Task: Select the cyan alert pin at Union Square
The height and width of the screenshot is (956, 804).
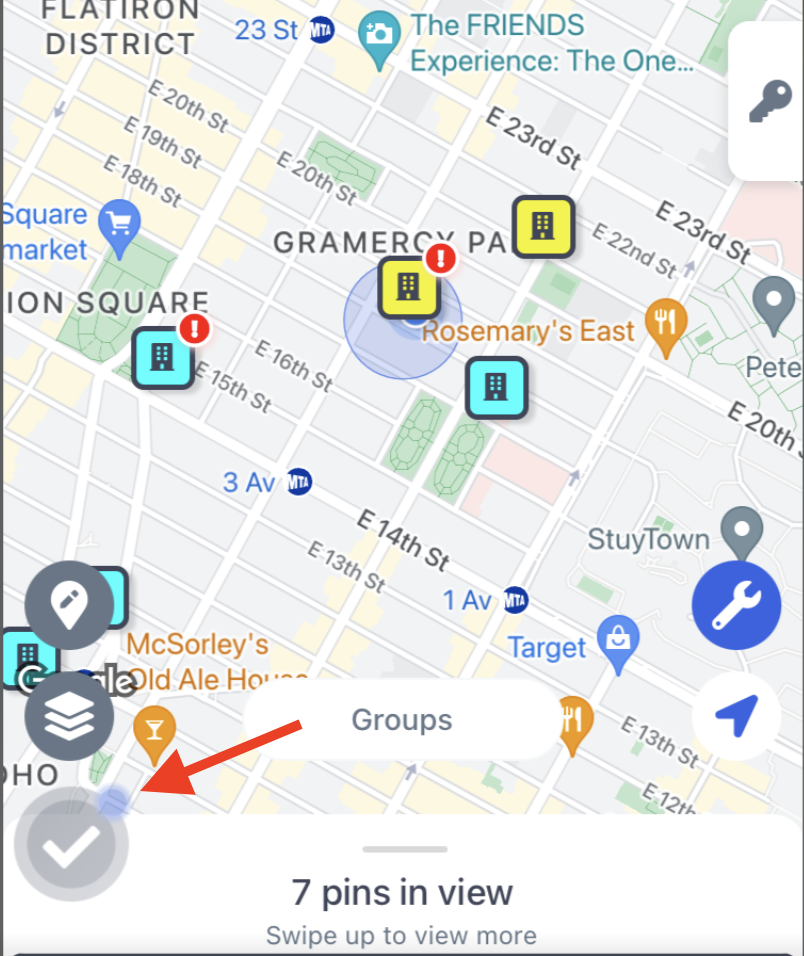Action: coord(163,358)
